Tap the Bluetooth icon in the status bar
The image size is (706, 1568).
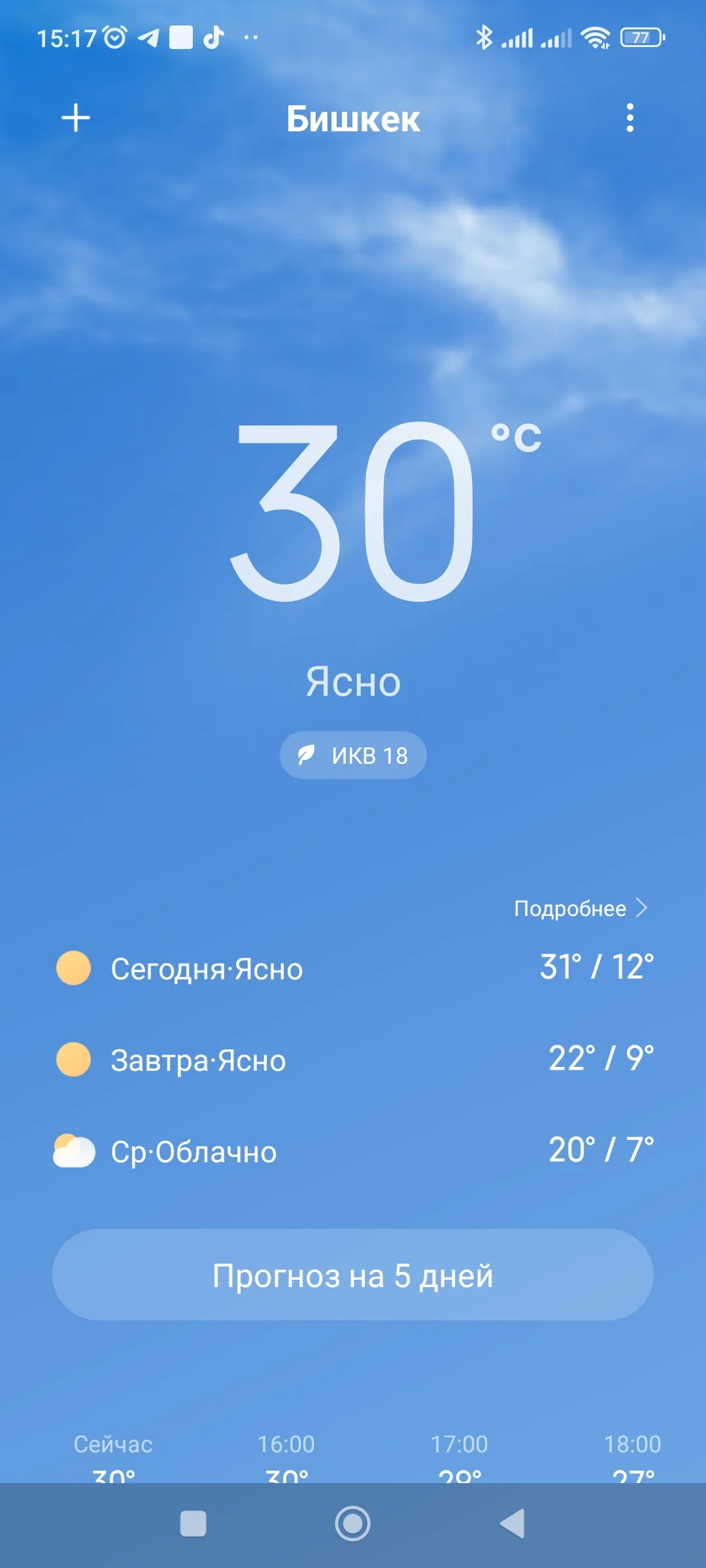[484, 37]
